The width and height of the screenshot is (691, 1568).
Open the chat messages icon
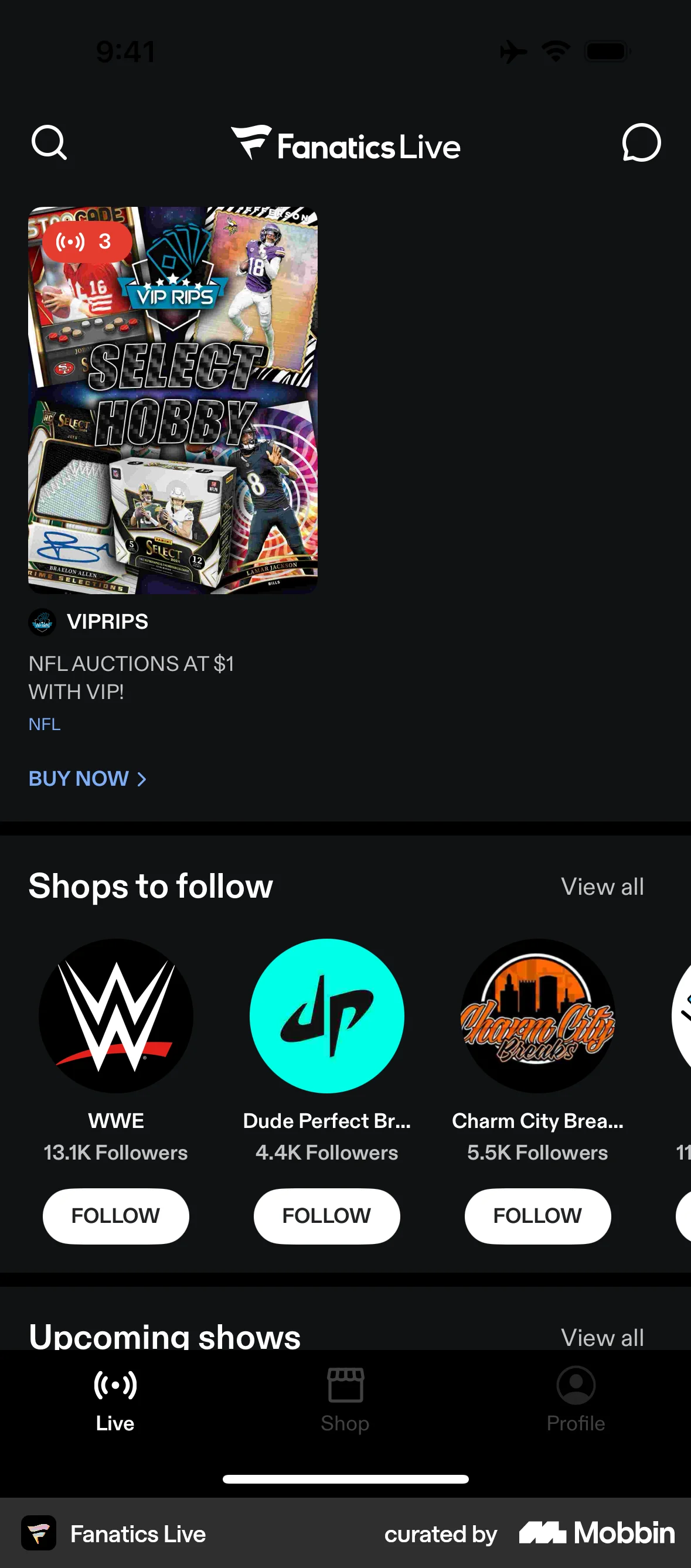click(x=642, y=144)
